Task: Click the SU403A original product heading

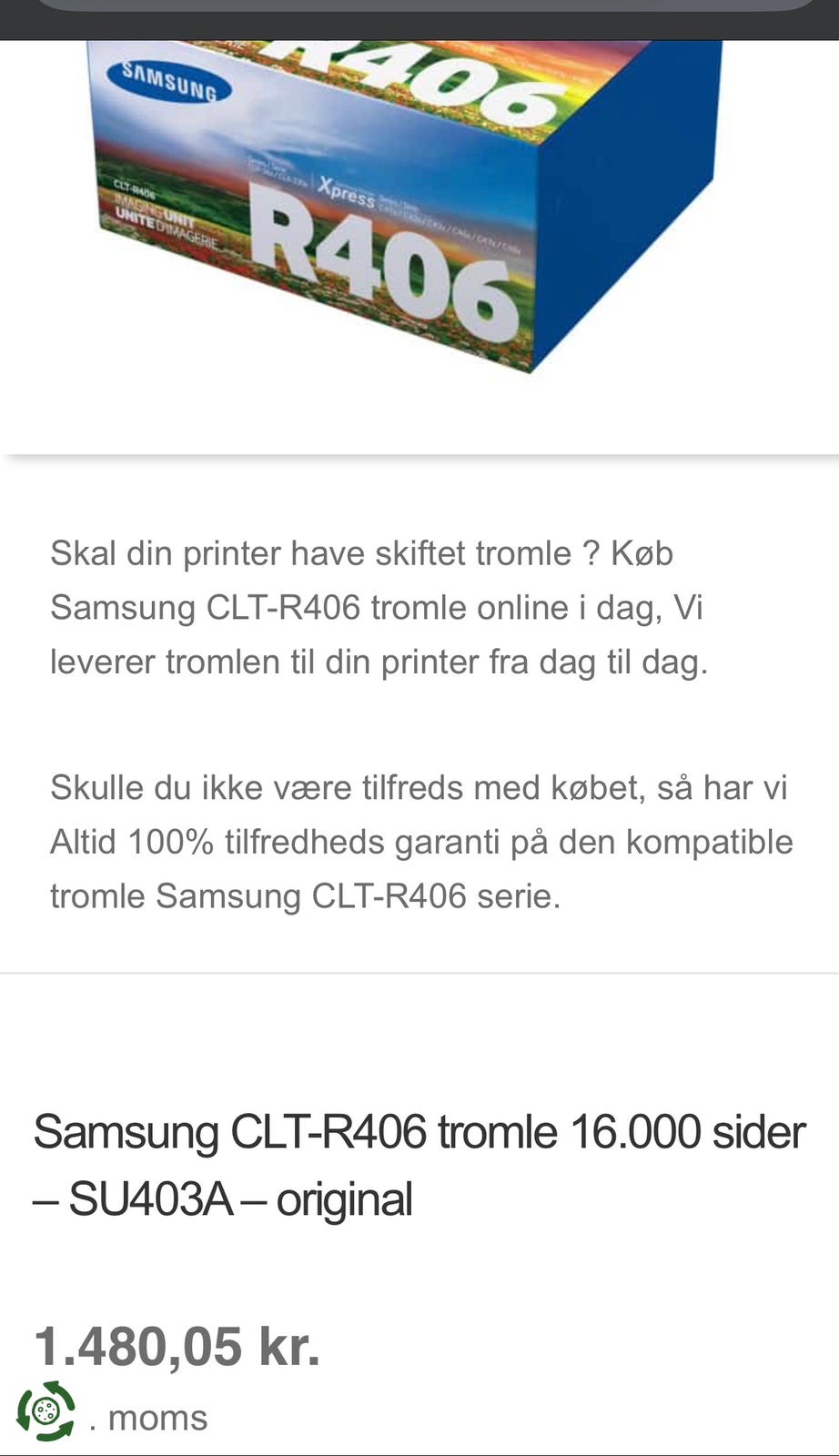Action: point(223,1198)
